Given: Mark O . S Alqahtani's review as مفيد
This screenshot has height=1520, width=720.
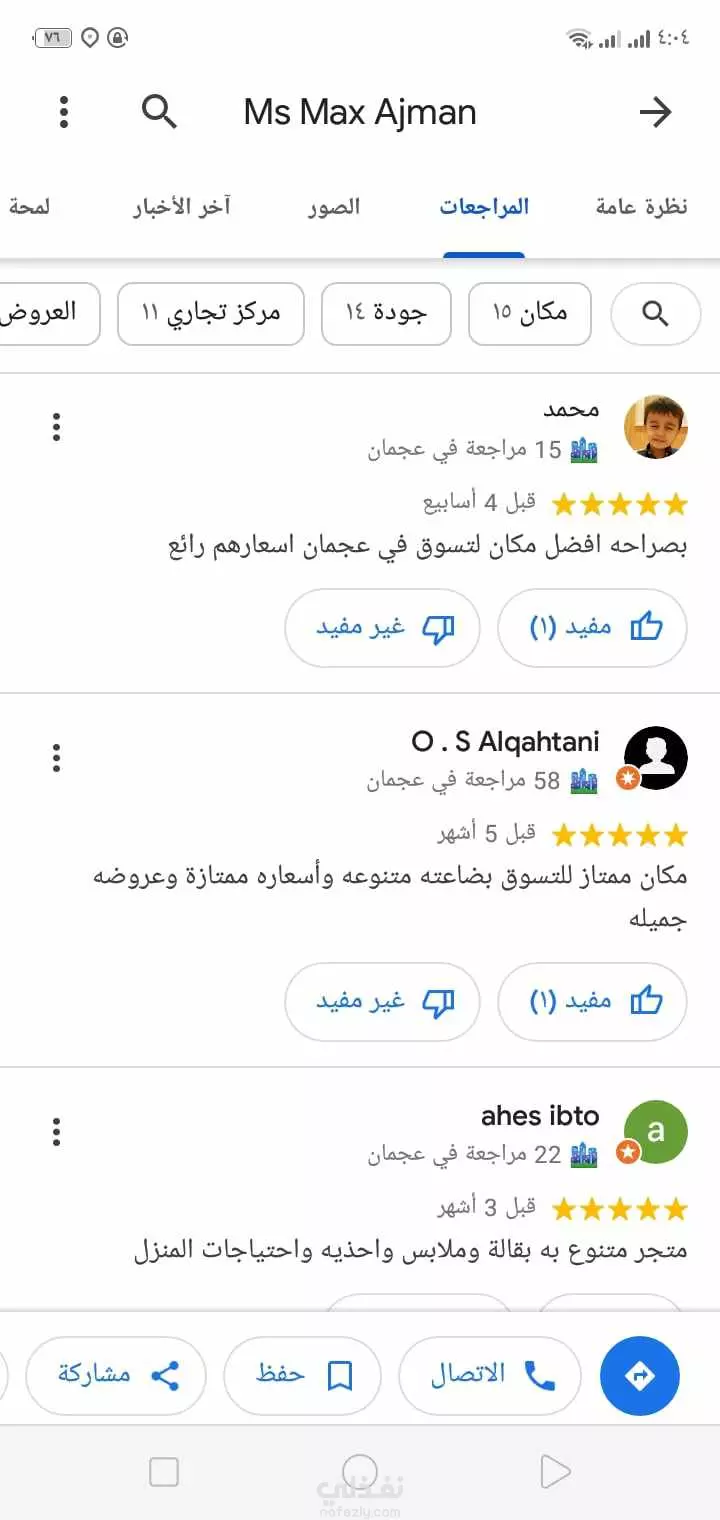Looking at the screenshot, I should tap(592, 1002).
